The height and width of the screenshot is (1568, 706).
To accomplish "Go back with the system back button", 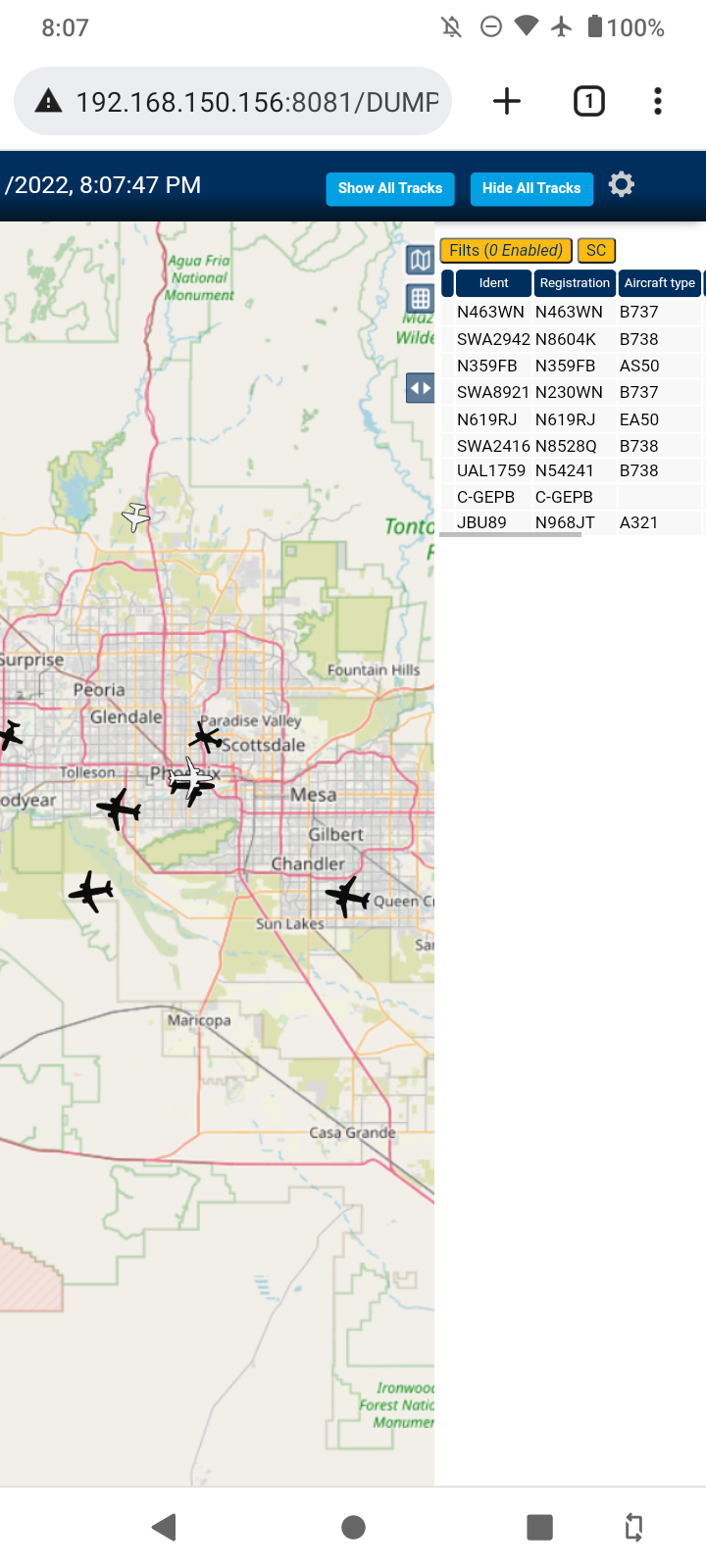I will (x=165, y=1527).
